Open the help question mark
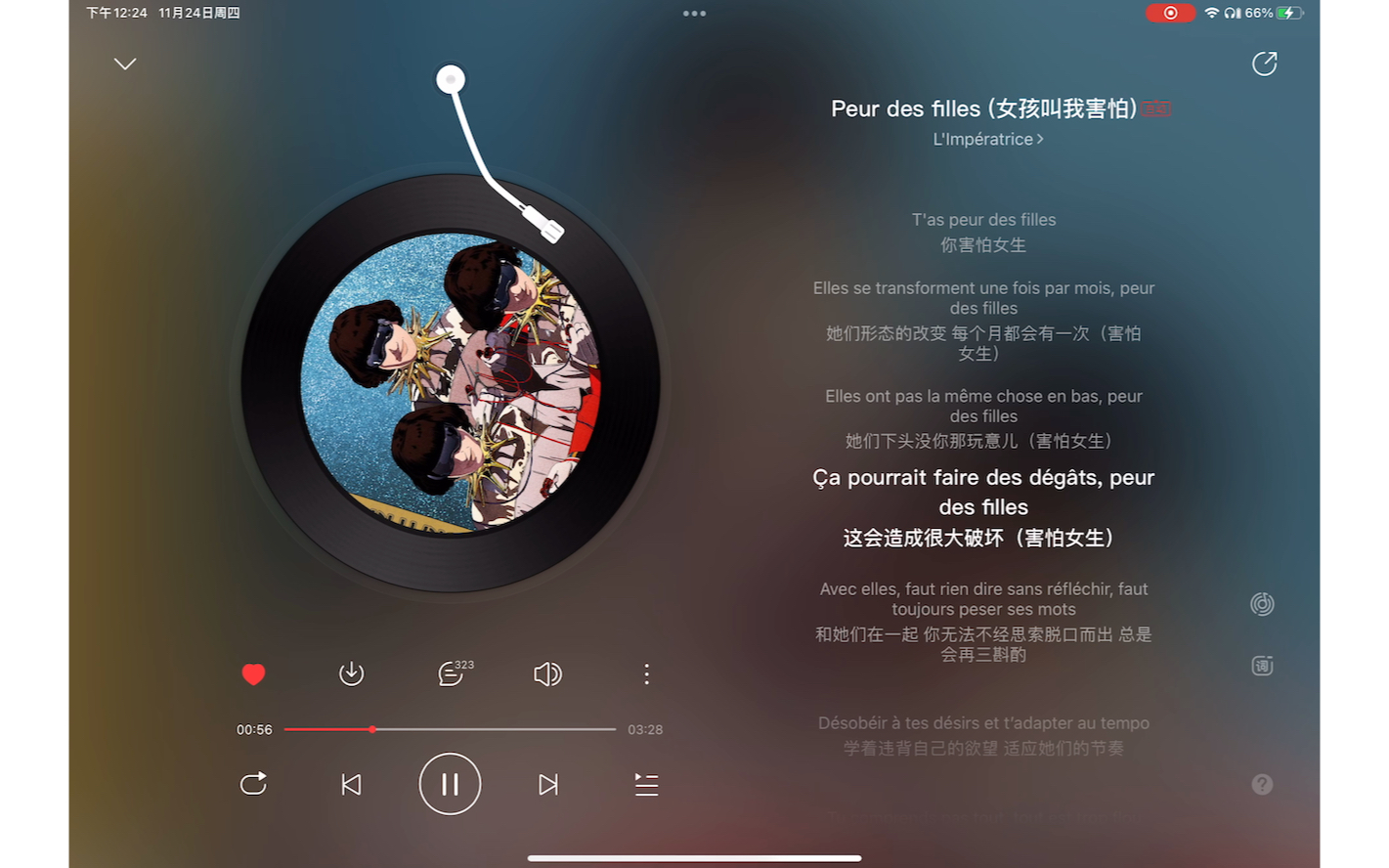This screenshot has width=1389, height=868. click(1262, 784)
